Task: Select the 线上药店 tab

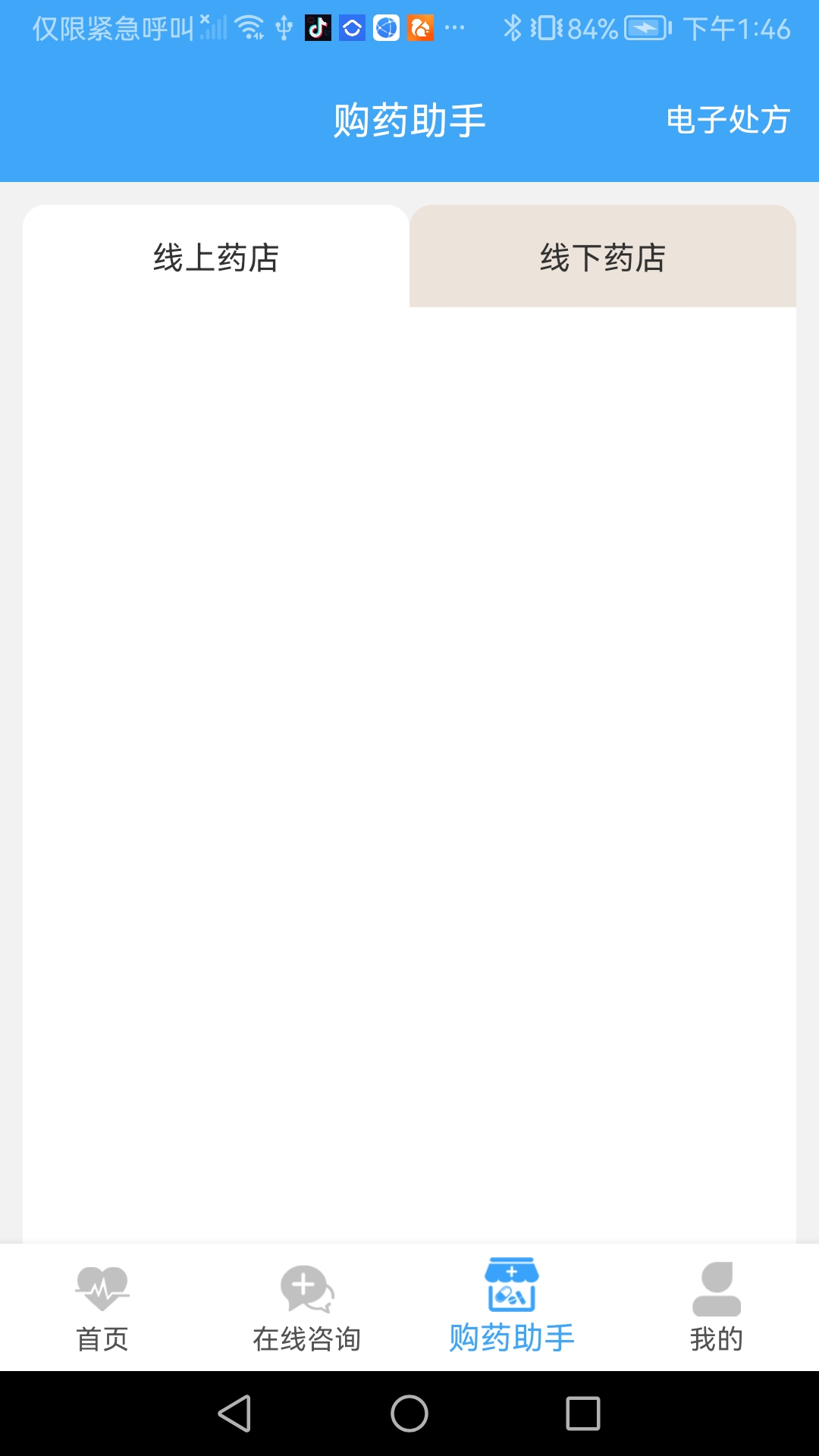Action: pyautogui.click(x=216, y=257)
